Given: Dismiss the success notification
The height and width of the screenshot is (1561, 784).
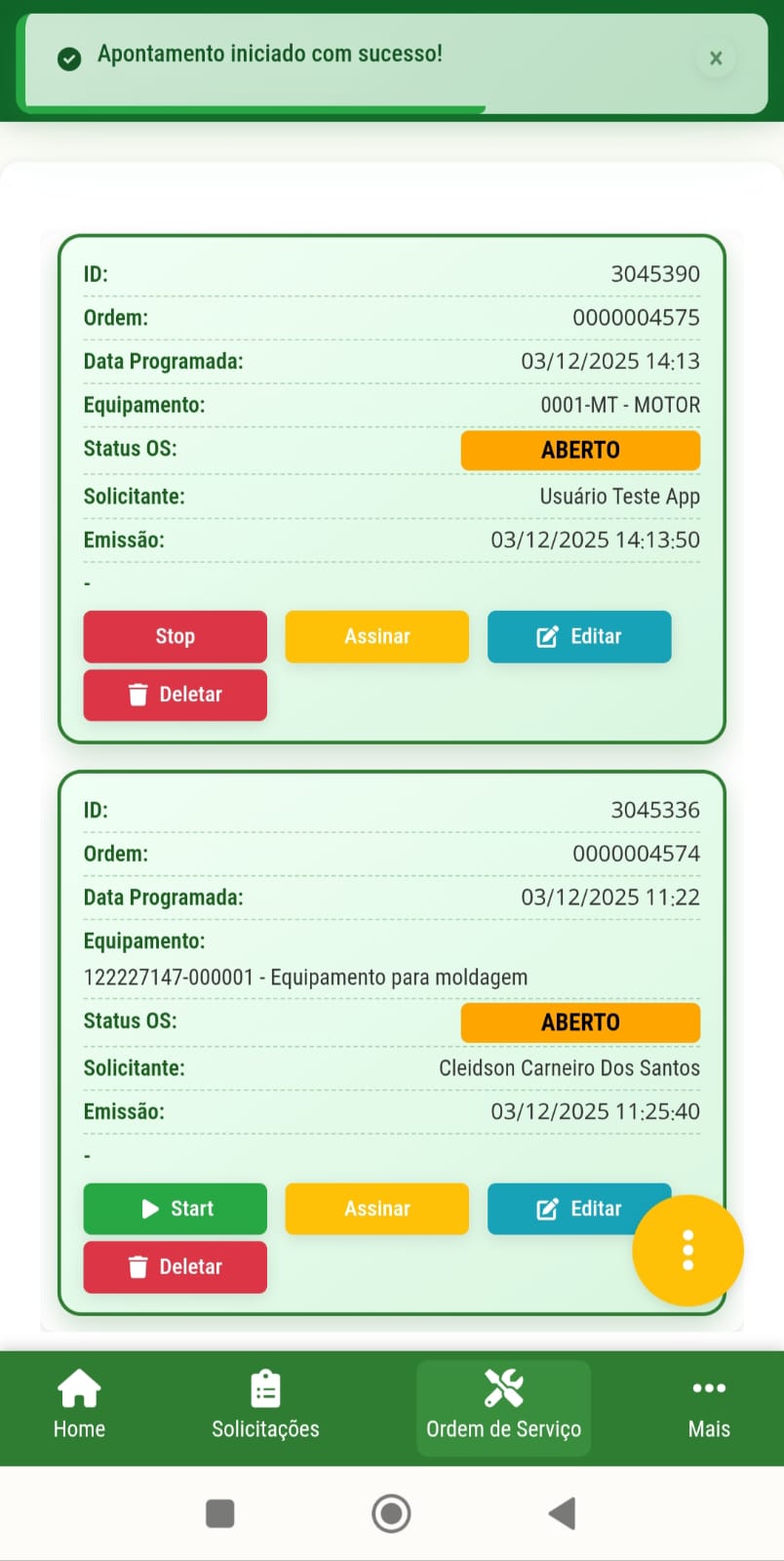Looking at the screenshot, I should (x=716, y=59).
